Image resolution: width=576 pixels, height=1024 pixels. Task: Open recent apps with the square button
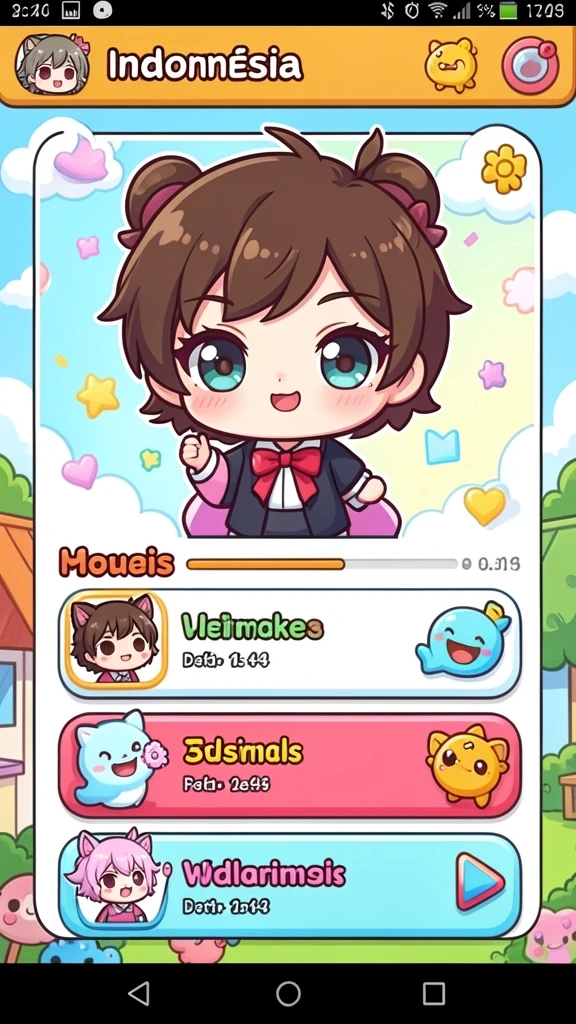(x=434, y=993)
